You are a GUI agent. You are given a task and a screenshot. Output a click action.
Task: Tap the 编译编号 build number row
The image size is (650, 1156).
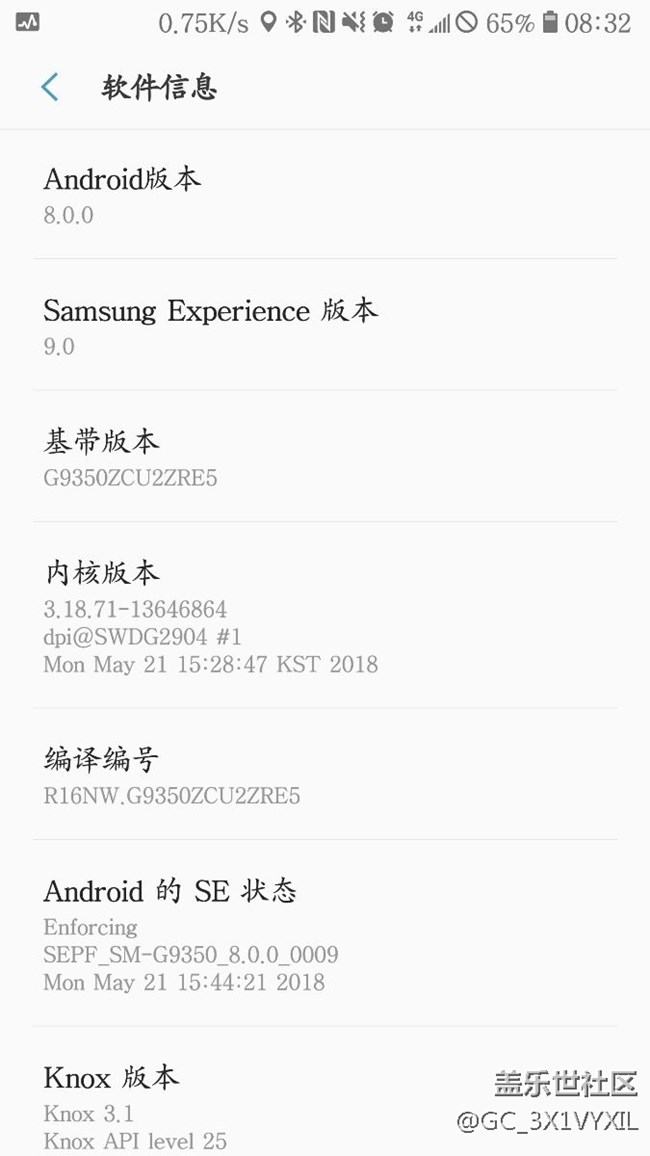tap(325, 776)
